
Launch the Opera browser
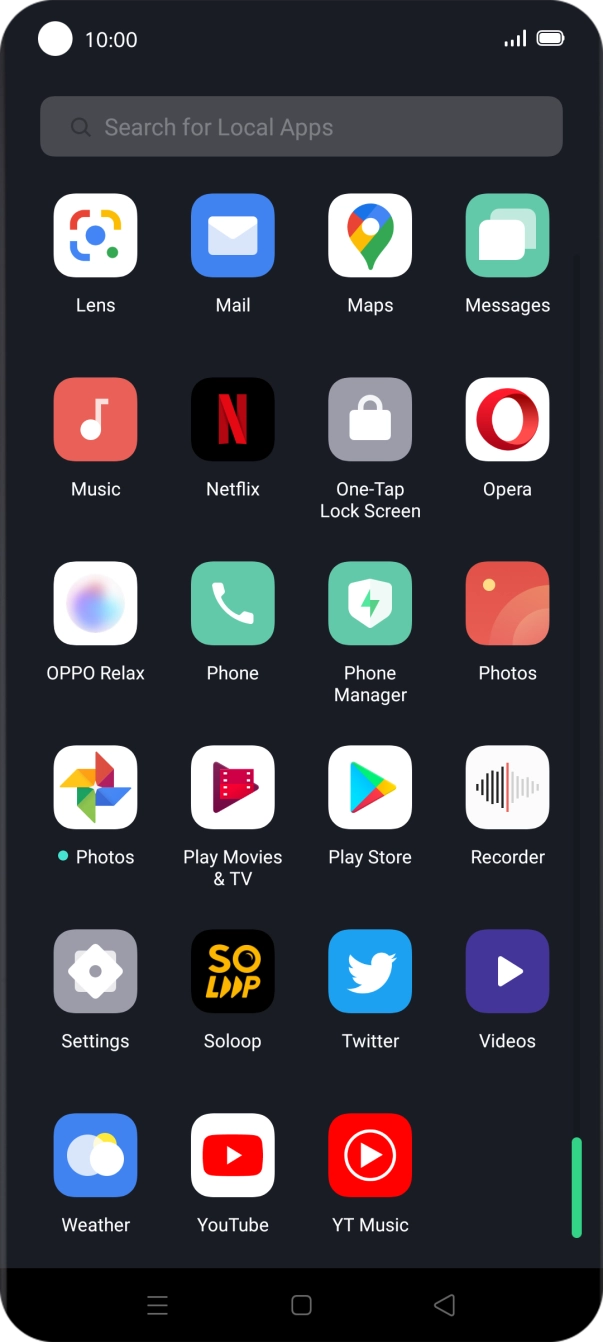(x=507, y=419)
